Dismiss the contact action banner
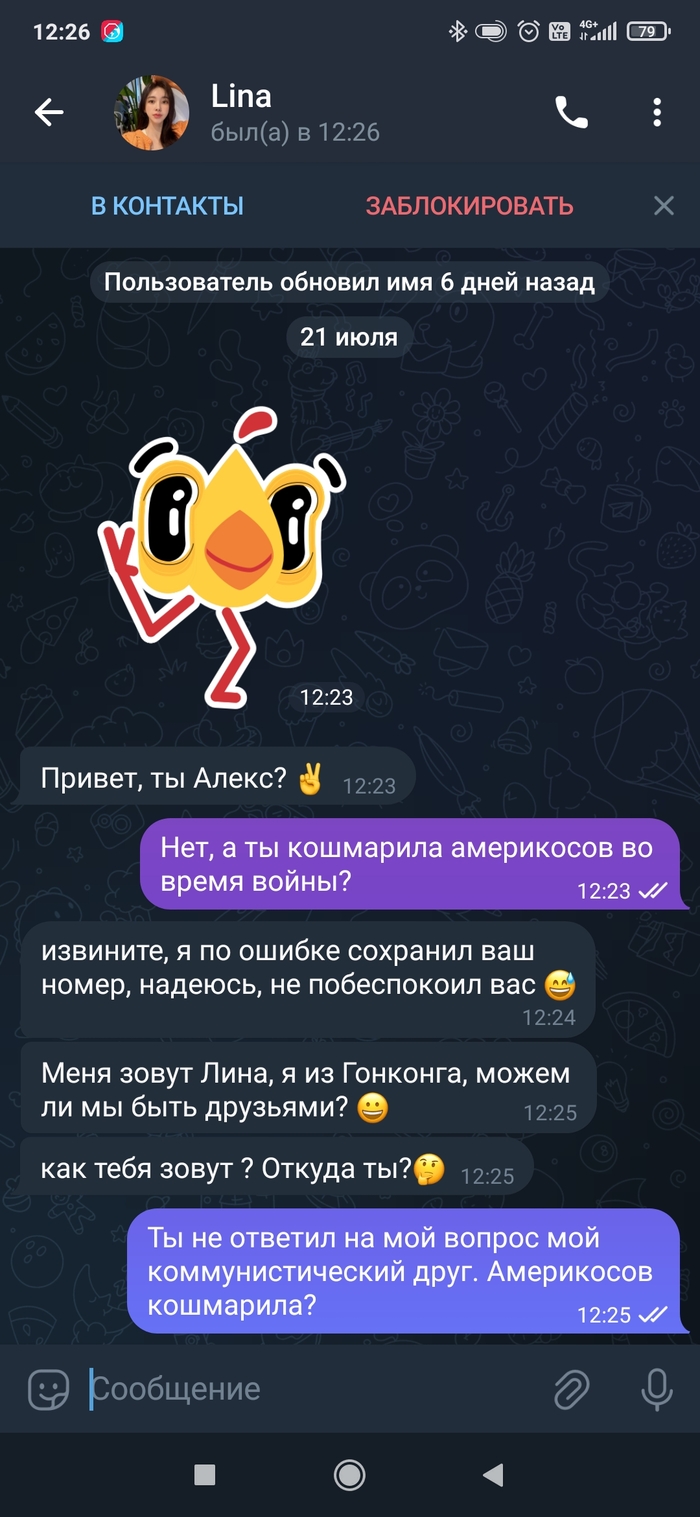The image size is (700, 1517). coord(663,206)
